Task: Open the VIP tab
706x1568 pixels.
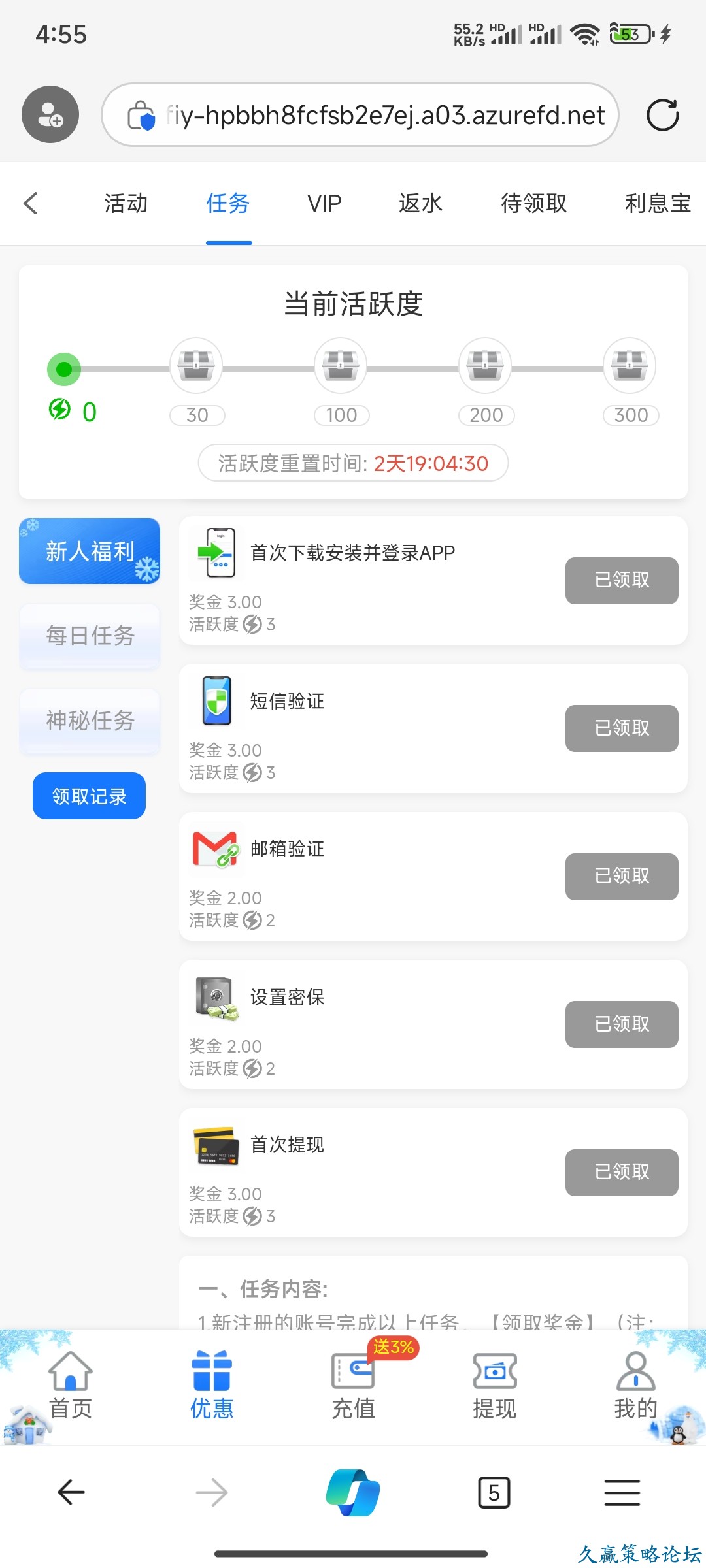Action: point(324,203)
